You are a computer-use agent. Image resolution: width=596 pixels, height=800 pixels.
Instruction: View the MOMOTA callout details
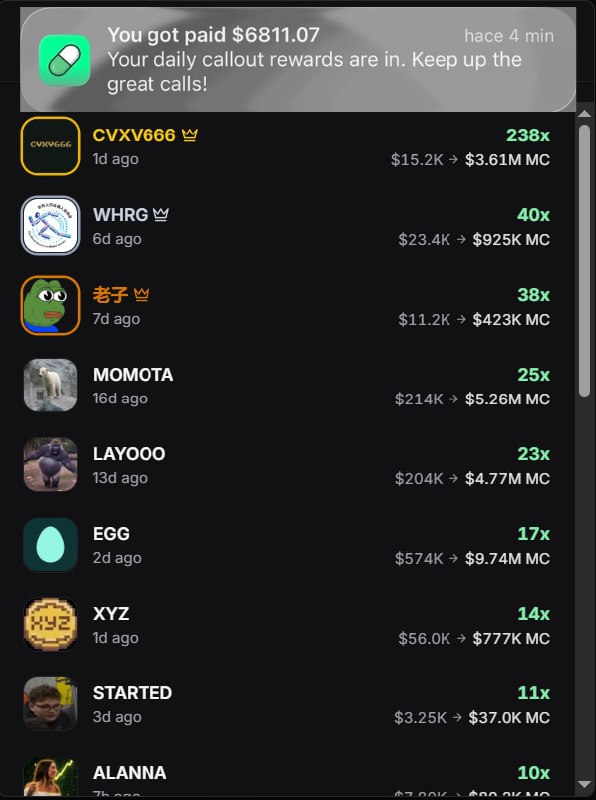[x=286, y=385]
